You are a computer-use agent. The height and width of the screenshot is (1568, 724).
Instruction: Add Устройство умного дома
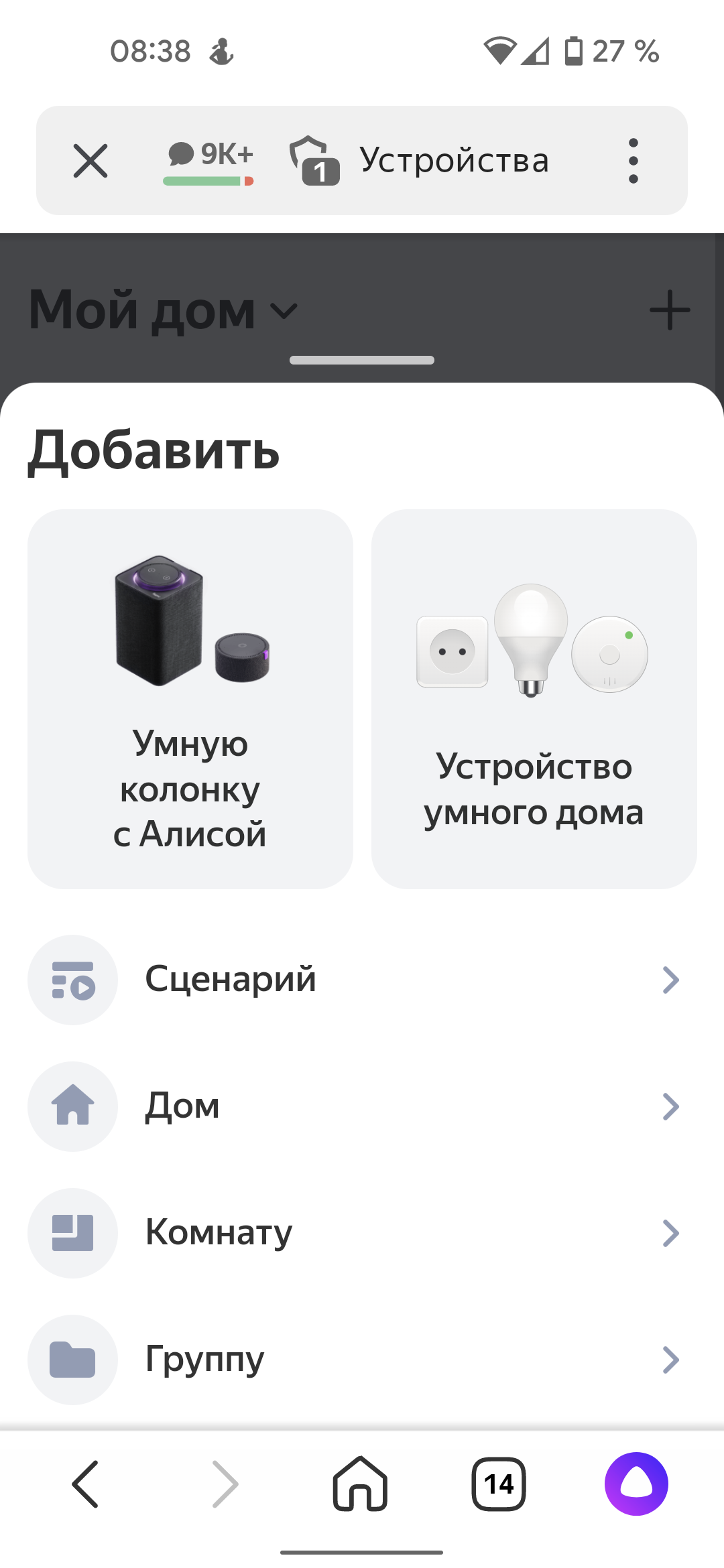coord(534,699)
